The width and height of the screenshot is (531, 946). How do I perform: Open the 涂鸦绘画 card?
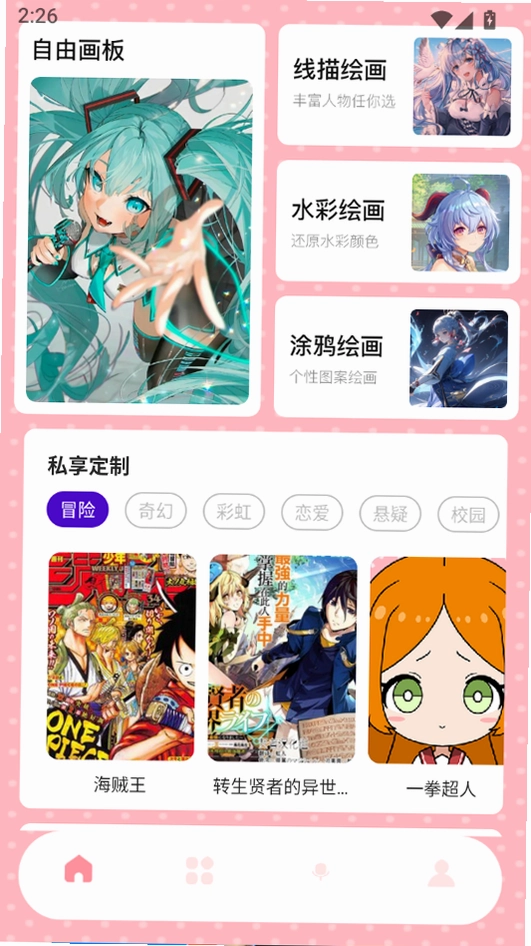pyautogui.click(x=397, y=358)
